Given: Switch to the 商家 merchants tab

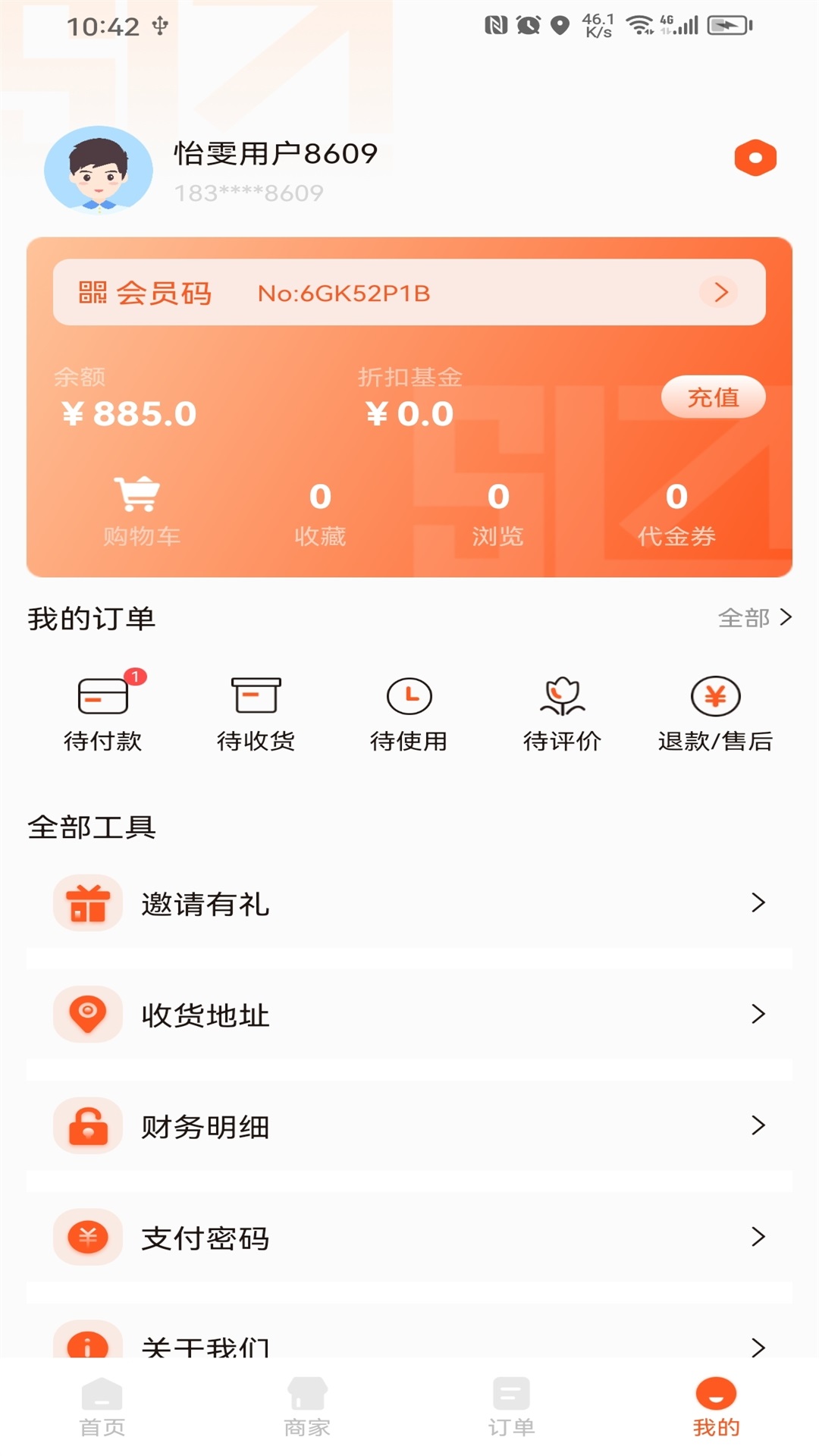Looking at the screenshot, I should tap(307, 1407).
